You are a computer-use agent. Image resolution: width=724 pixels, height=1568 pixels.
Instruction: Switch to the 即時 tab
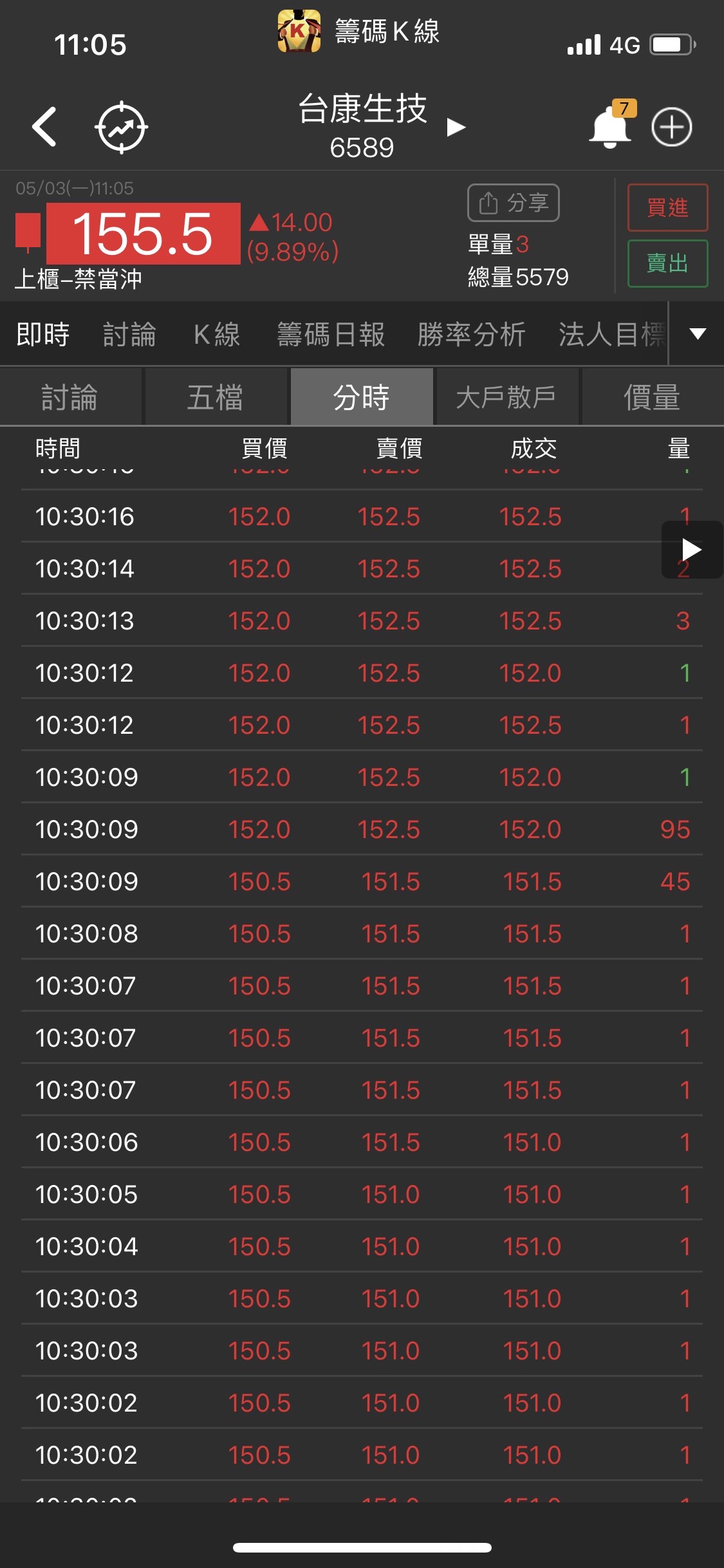click(42, 334)
